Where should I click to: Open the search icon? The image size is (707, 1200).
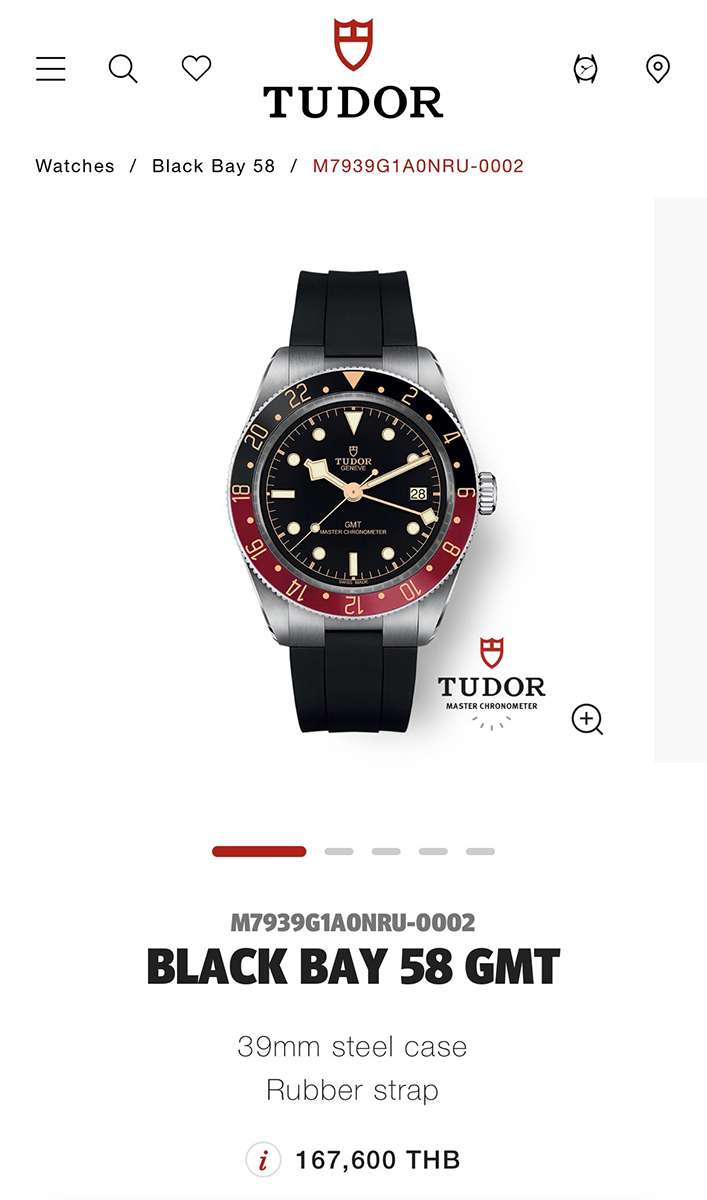pyautogui.click(x=122, y=69)
